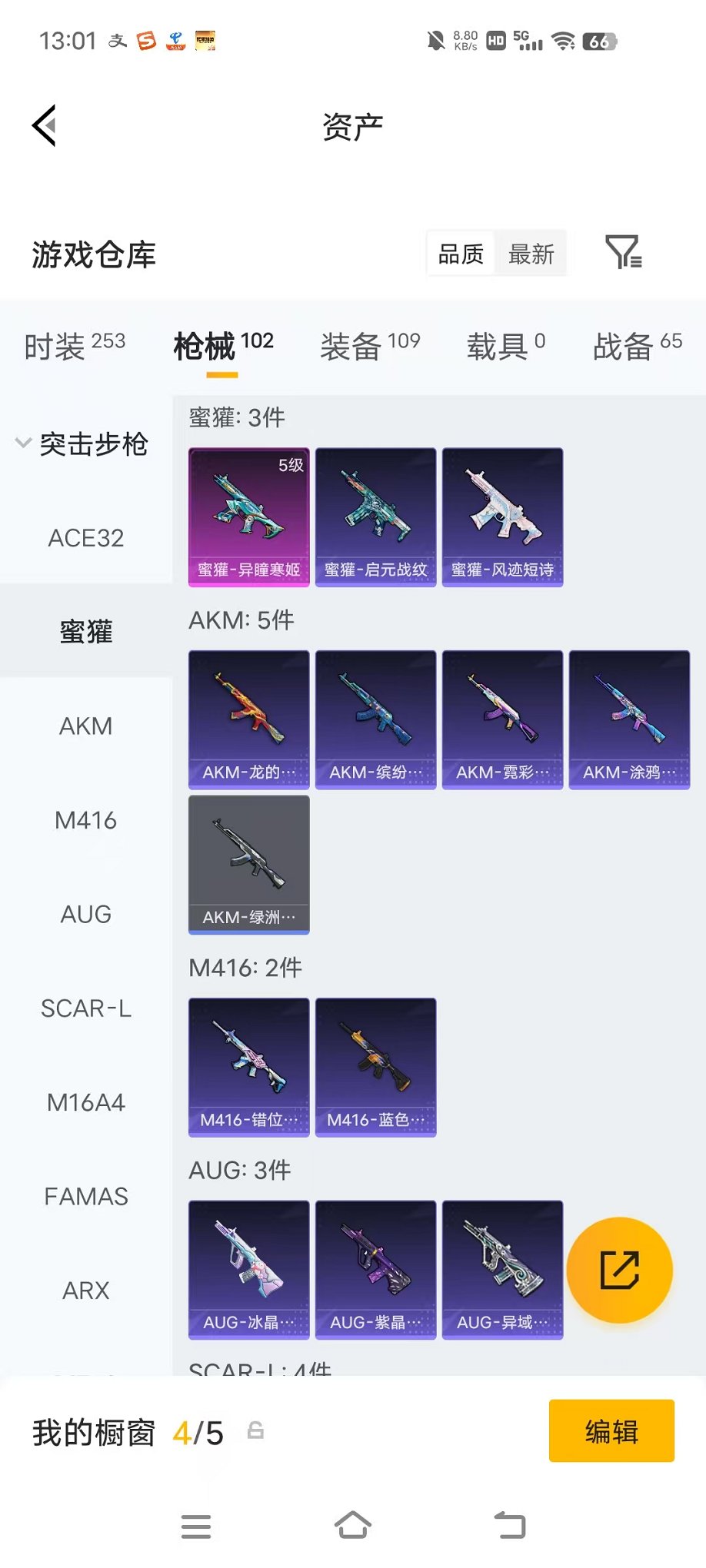
Task: Tap the home icon in bottom navigation
Action: coord(352,1526)
